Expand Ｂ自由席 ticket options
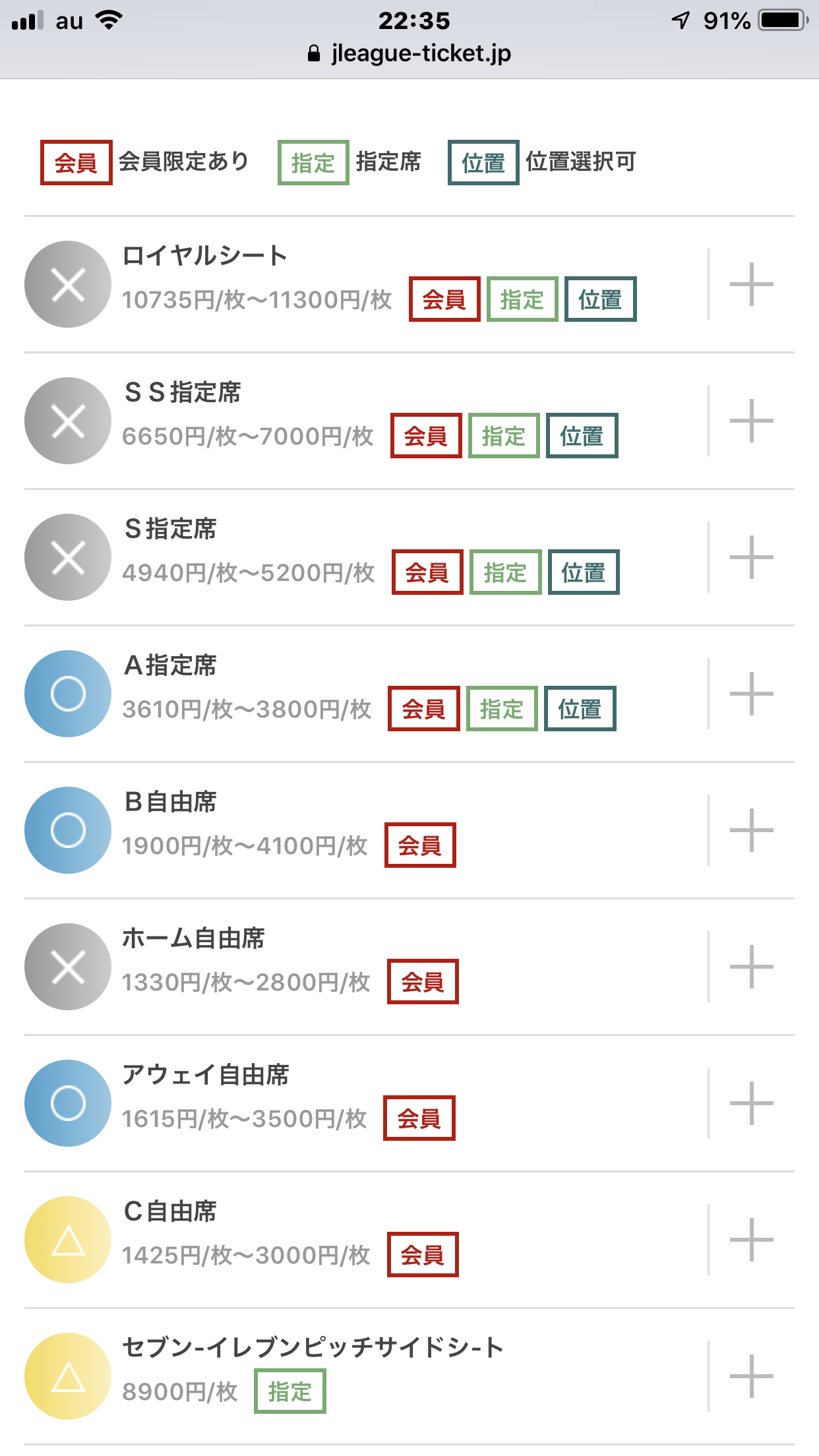The image size is (819, 1456). click(x=751, y=830)
